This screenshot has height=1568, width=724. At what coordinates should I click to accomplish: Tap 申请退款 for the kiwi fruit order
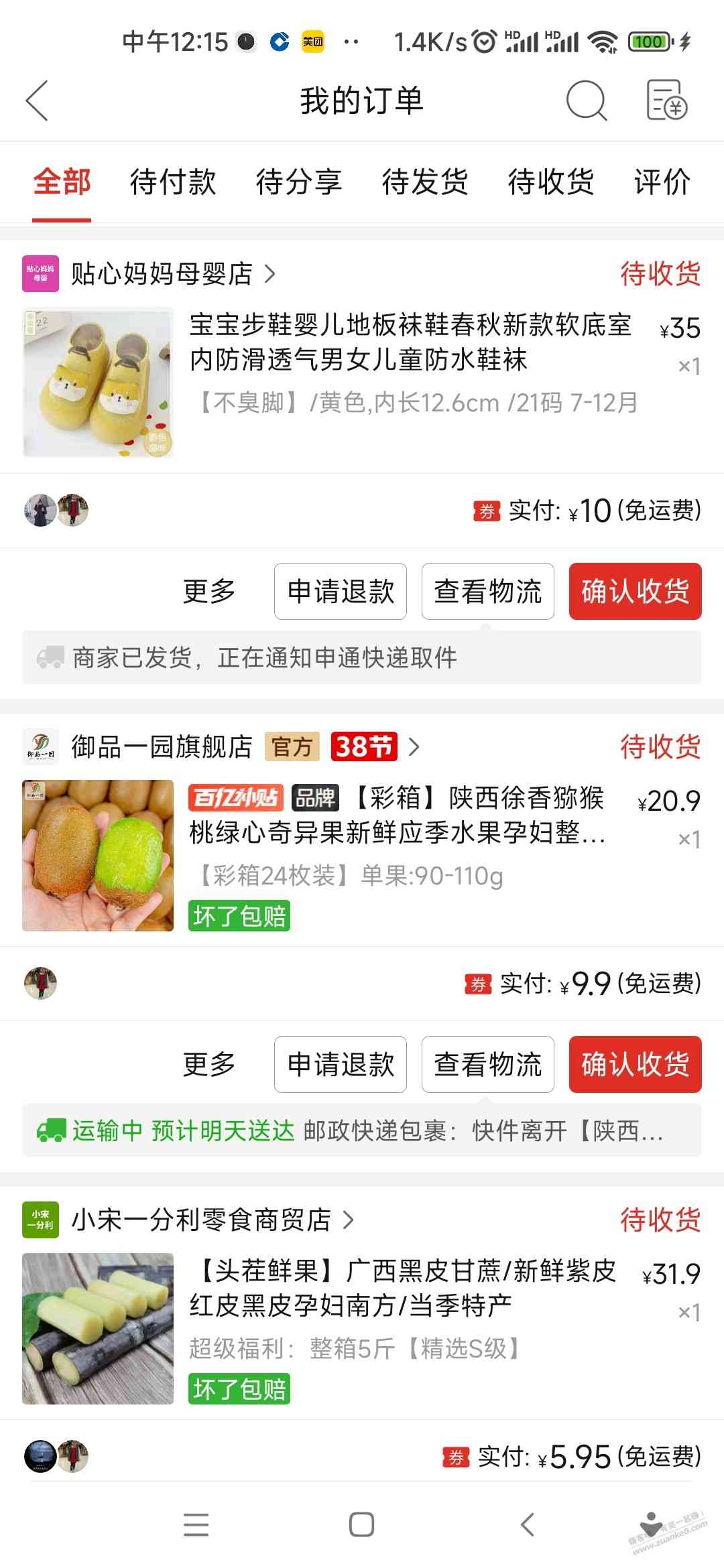click(x=341, y=1064)
